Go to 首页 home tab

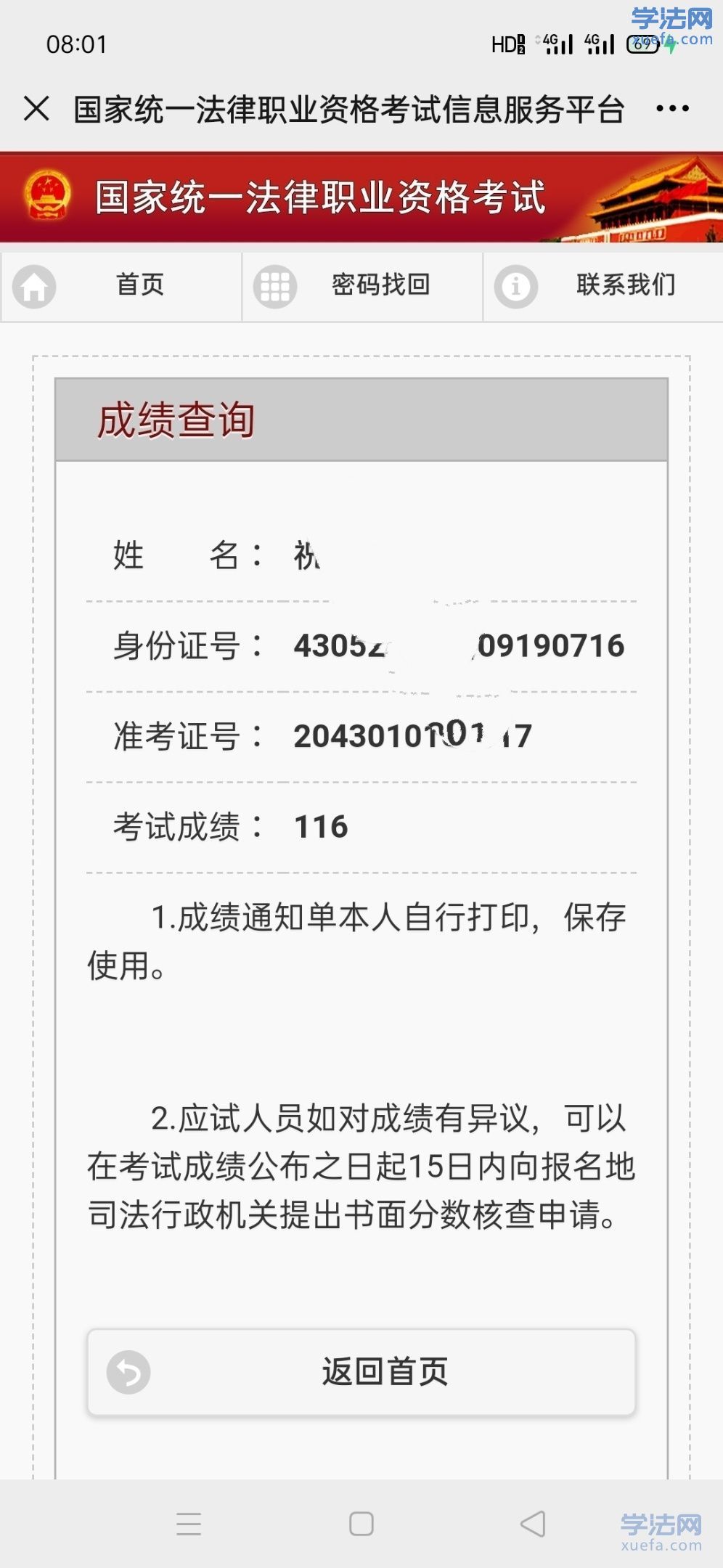coord(121,285)
